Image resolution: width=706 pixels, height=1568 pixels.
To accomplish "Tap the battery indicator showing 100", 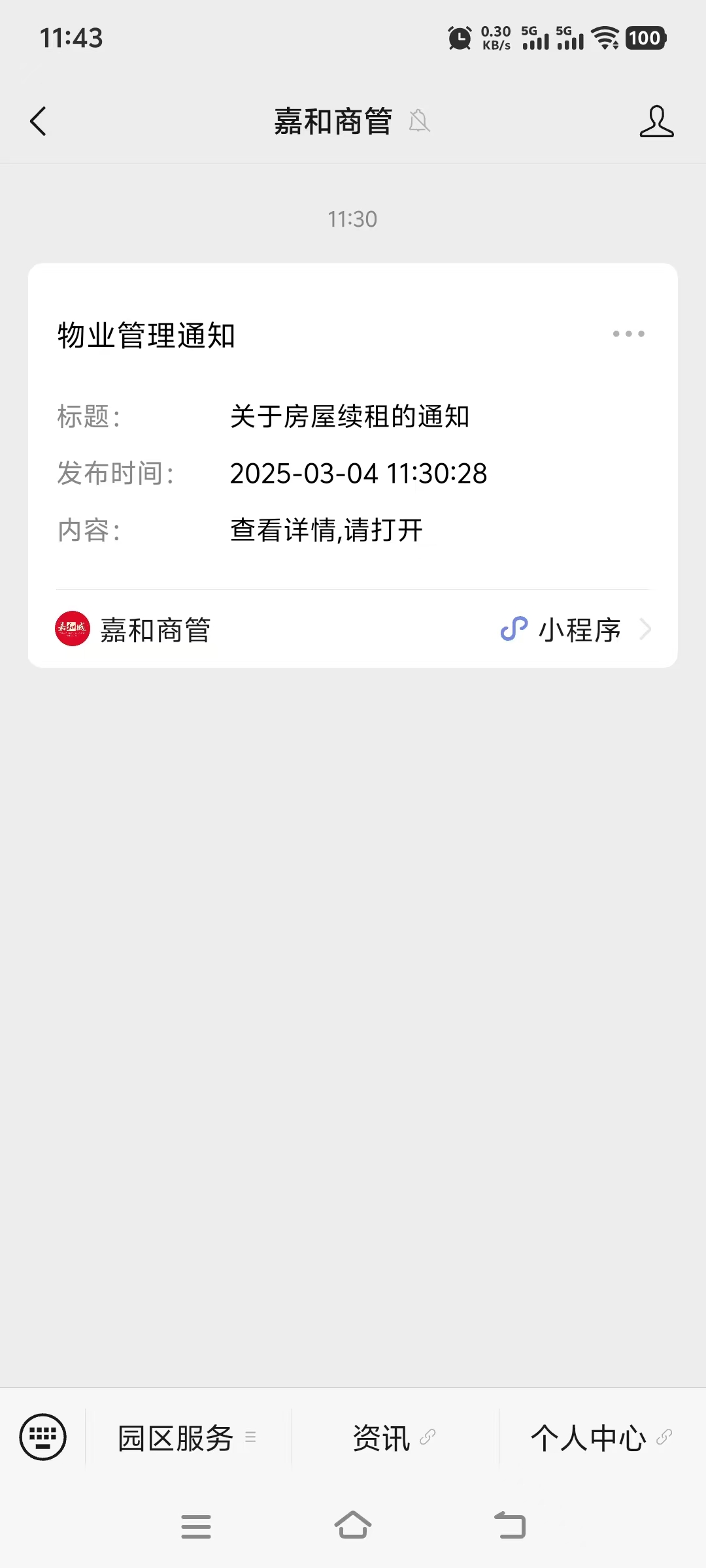I will coord(645,39).
